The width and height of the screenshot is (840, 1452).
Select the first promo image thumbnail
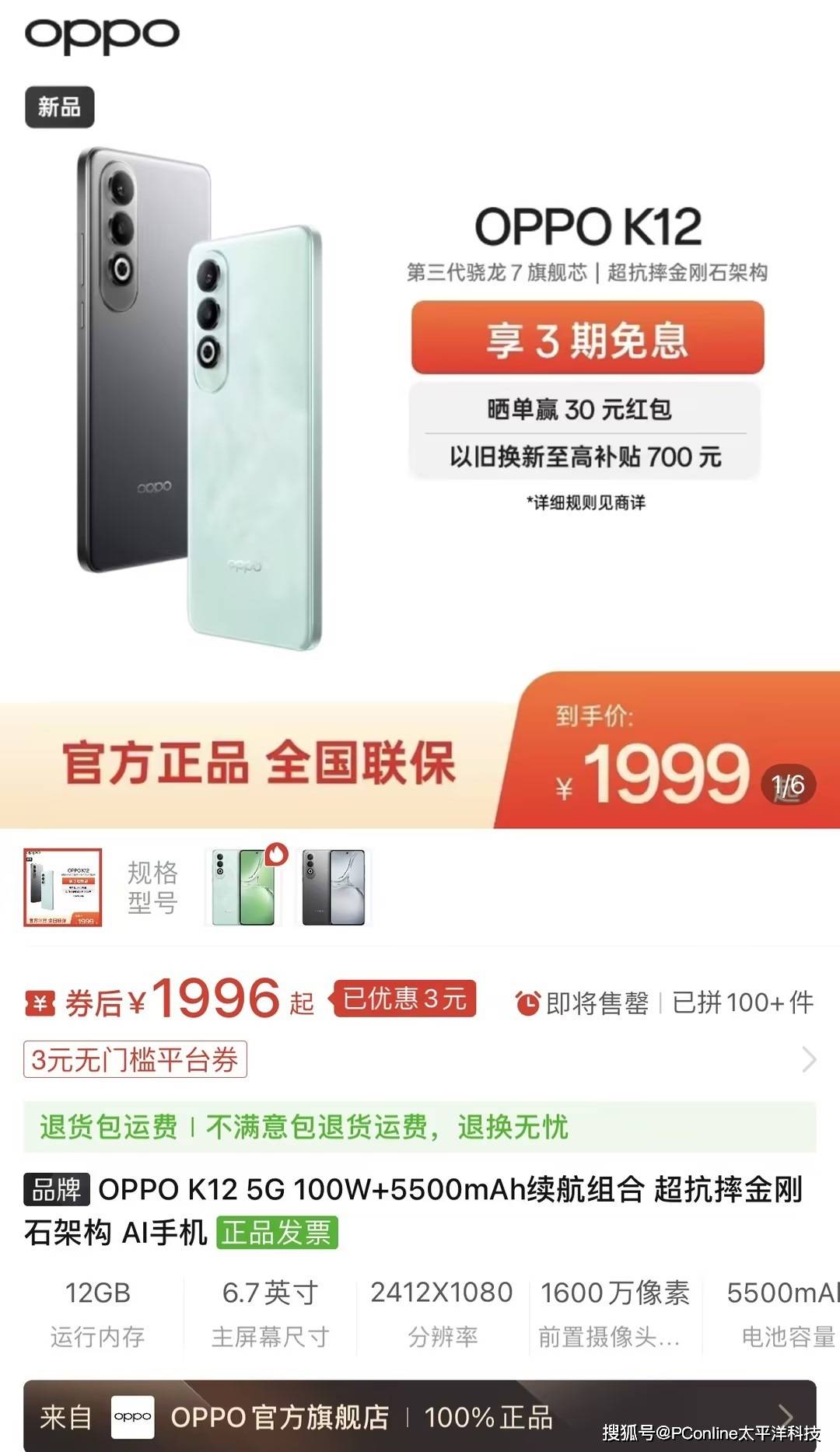[63, 887]
